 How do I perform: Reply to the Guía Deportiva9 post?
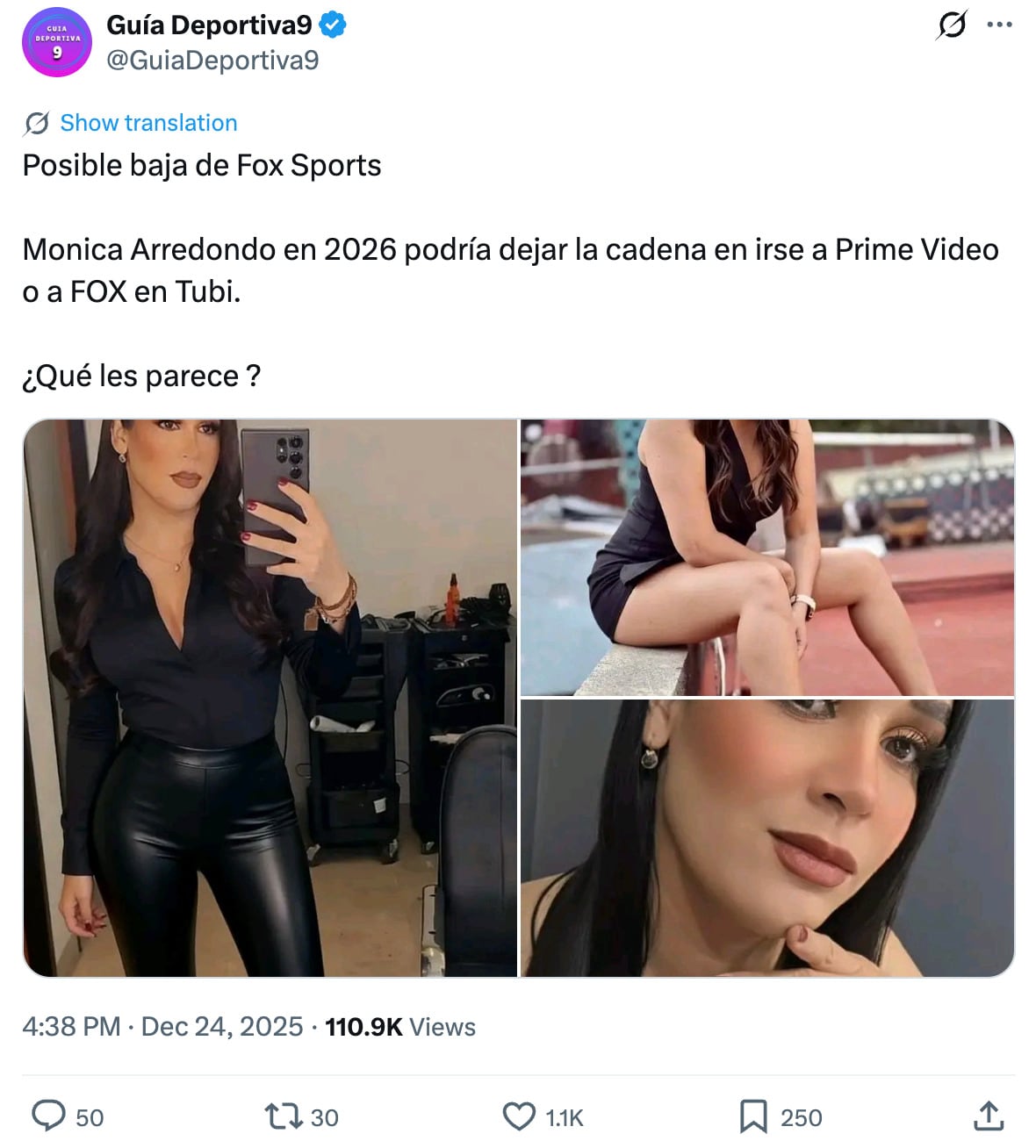point(50,1116)
